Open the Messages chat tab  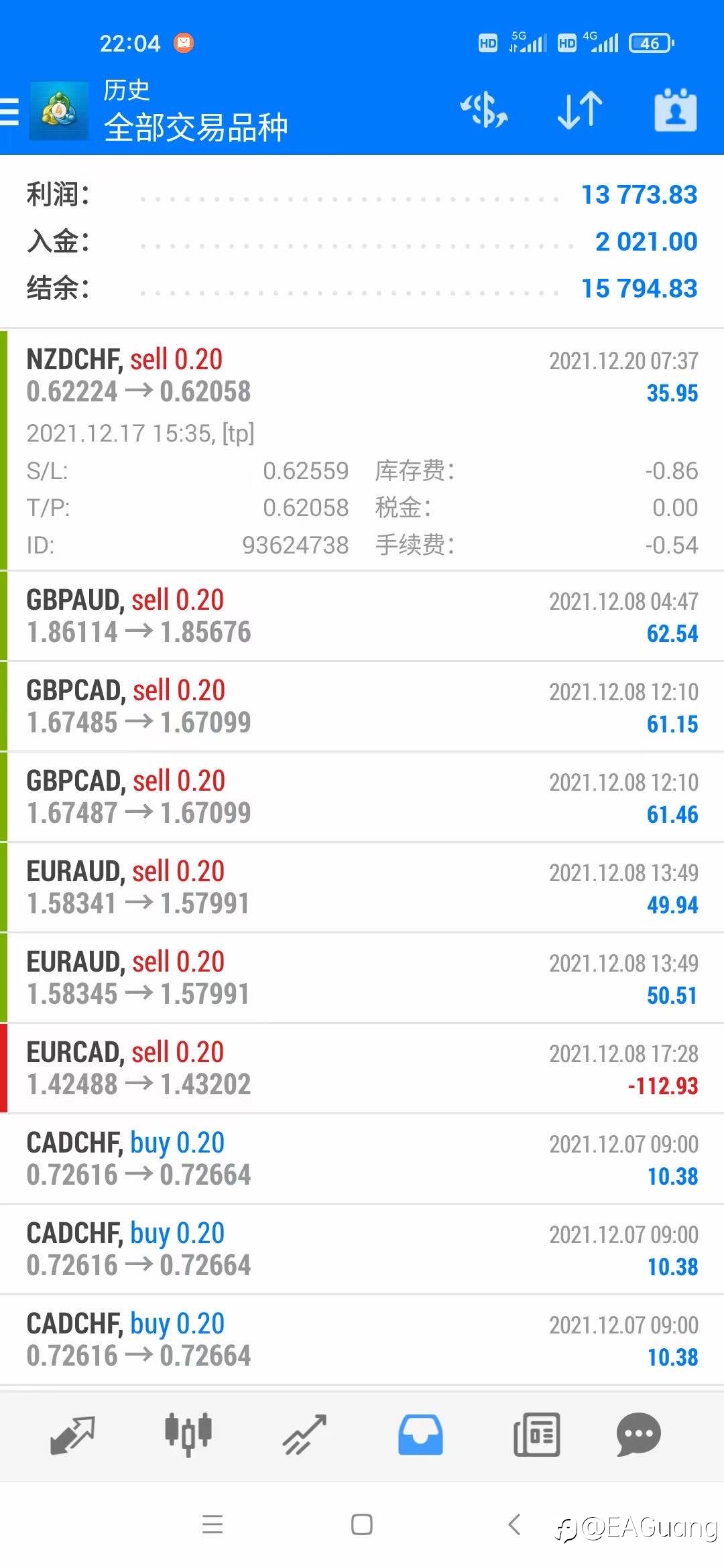638,1435
